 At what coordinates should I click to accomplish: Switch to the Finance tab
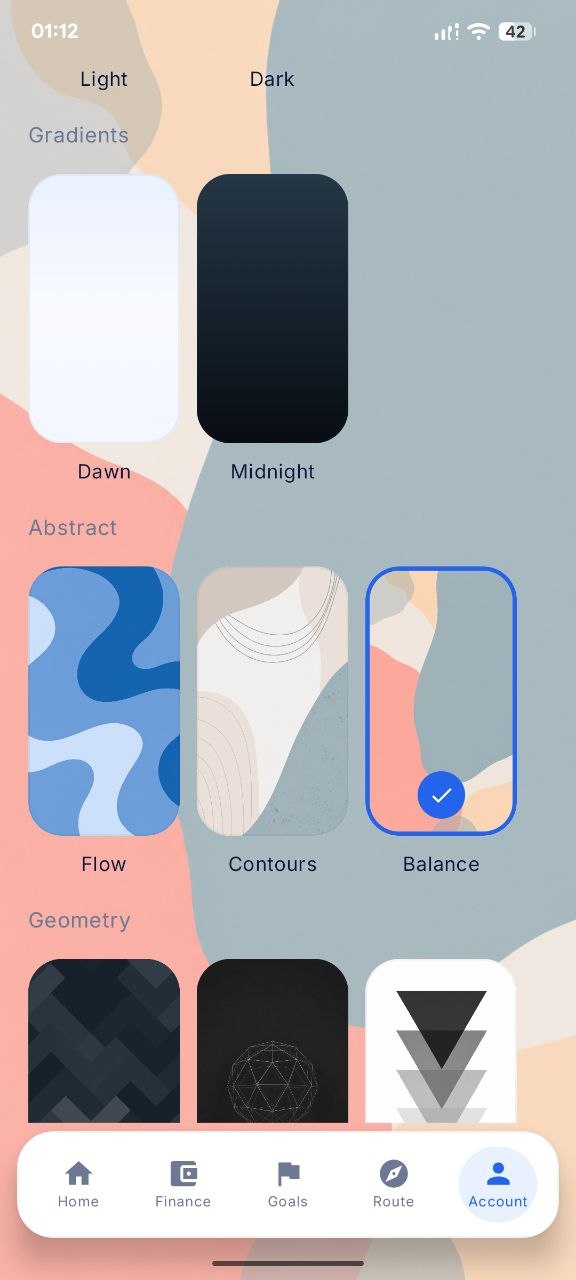183,1185
